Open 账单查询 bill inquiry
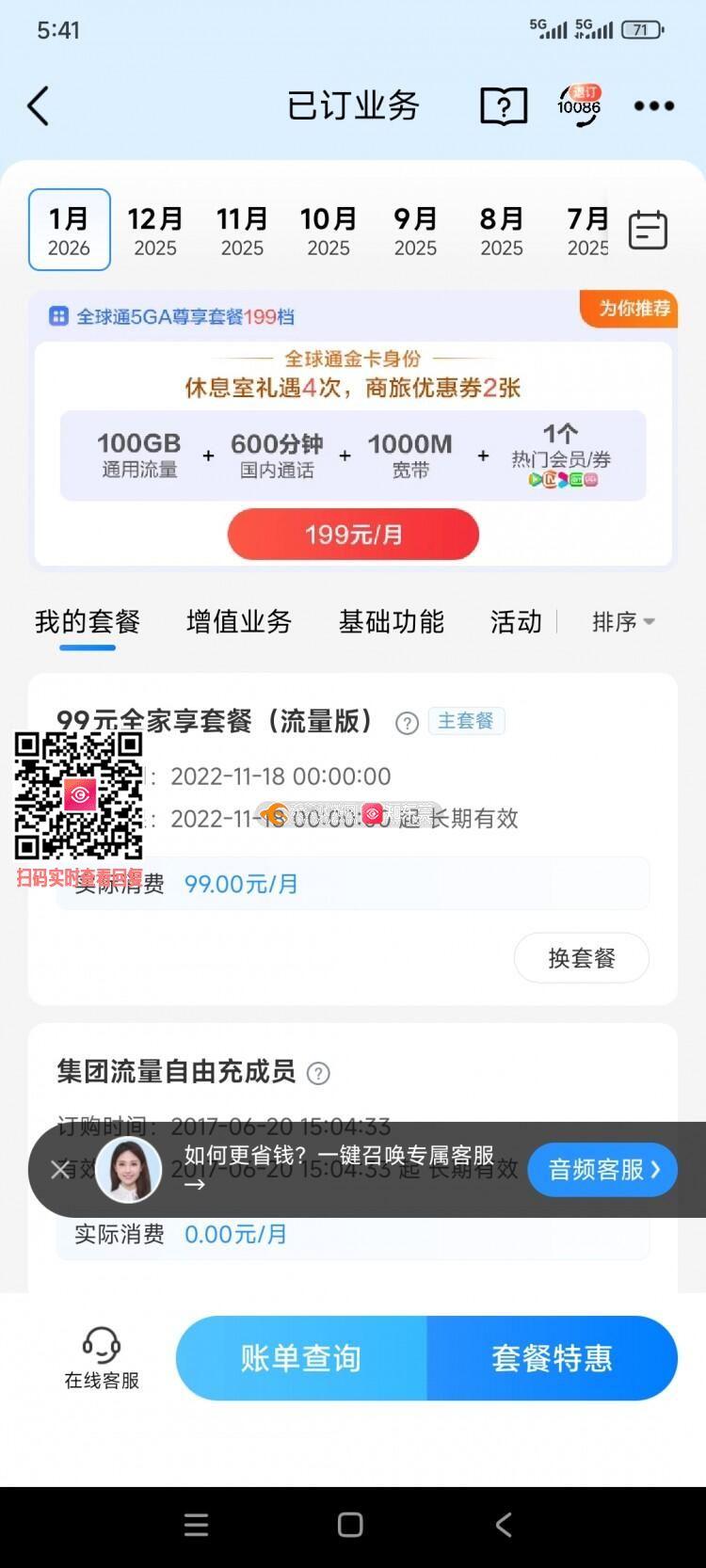The image size is (706, 1568). point(301,1358)
